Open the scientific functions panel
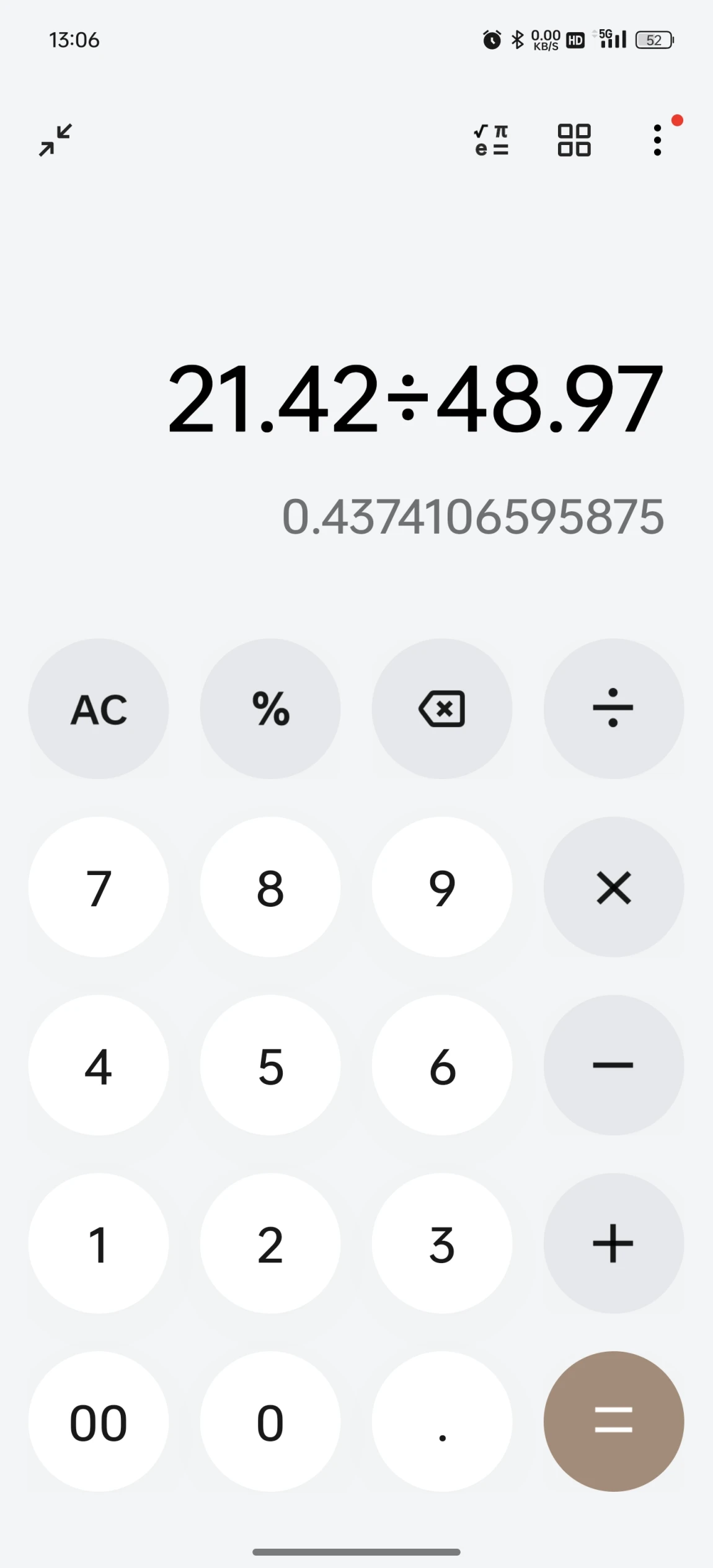 (491, 140)
